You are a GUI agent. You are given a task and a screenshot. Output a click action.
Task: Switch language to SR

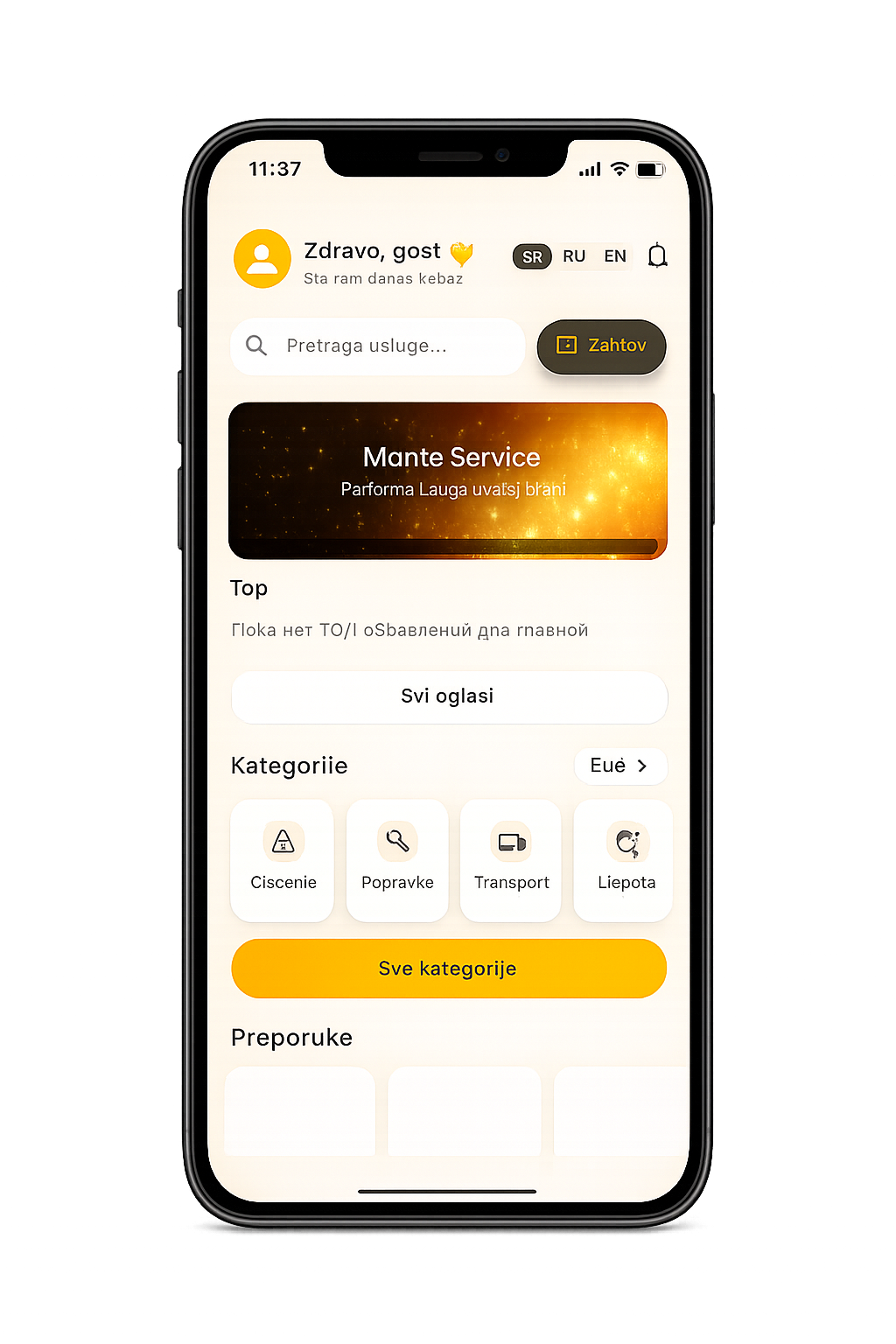pyautogui.click(x=532, y=256)
